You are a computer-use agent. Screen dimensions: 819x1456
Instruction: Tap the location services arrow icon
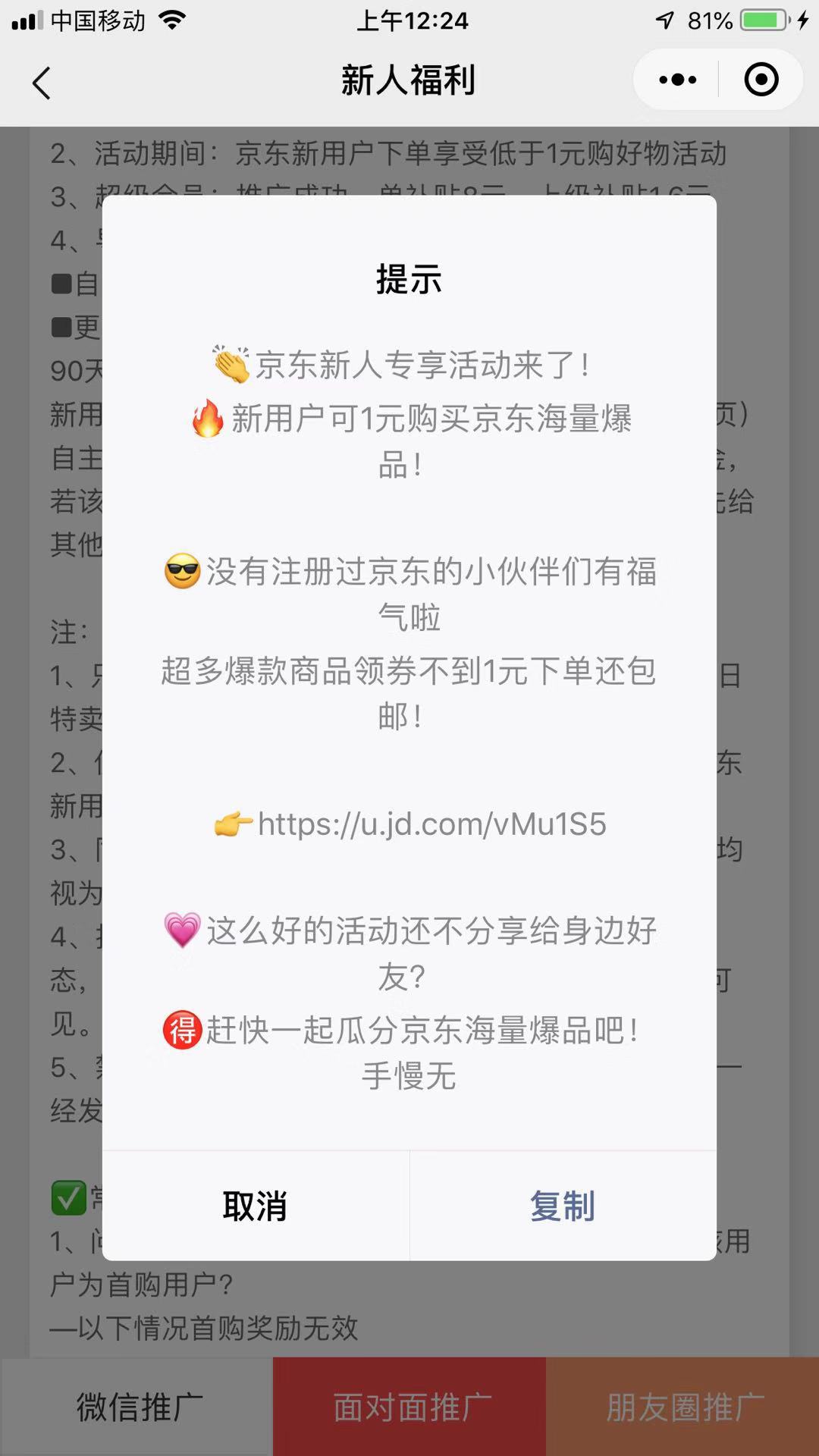(x=665, y=20)
